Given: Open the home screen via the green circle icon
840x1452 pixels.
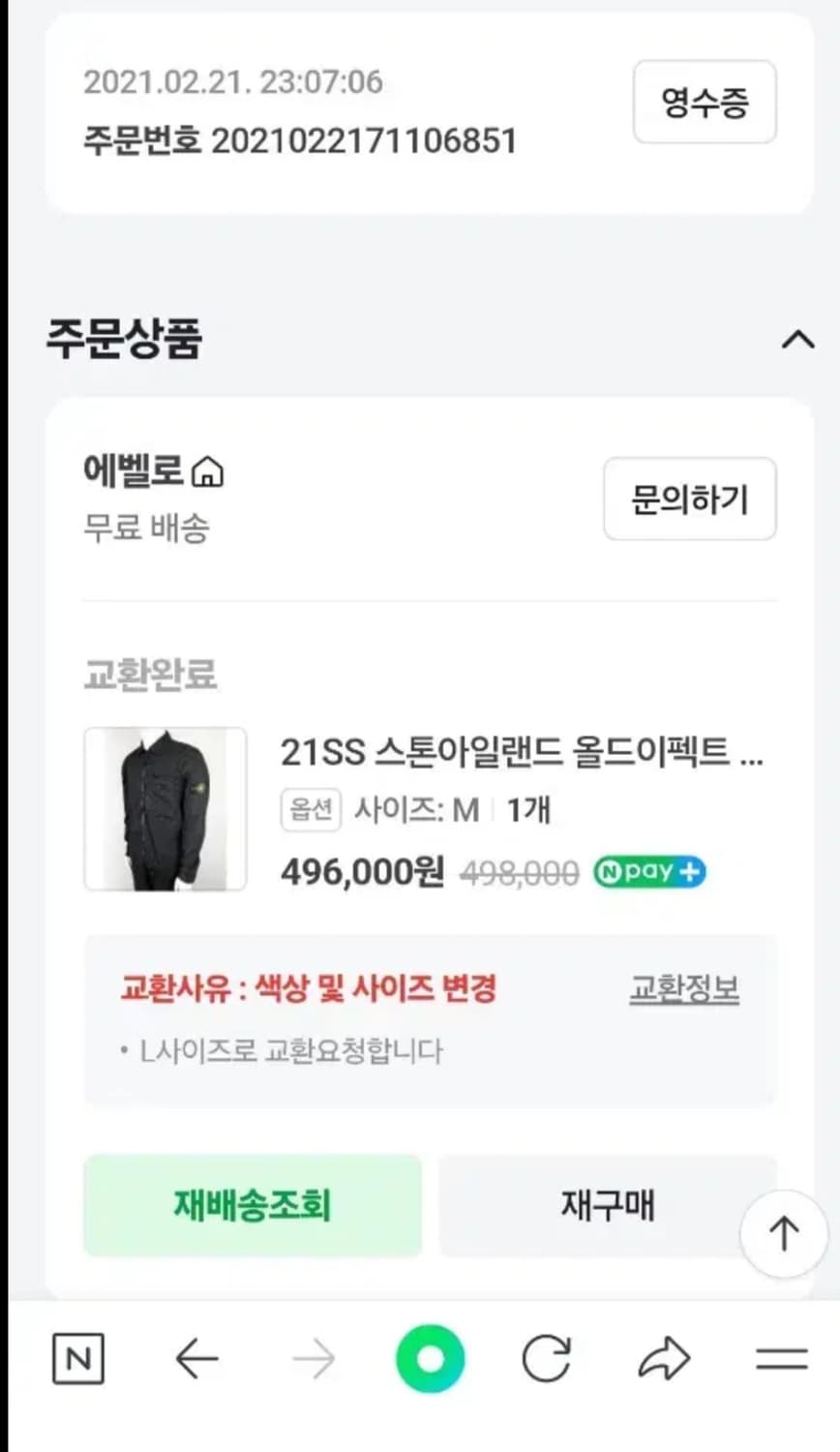Looking at the screenshot, I should click(x=431, y=1359).
